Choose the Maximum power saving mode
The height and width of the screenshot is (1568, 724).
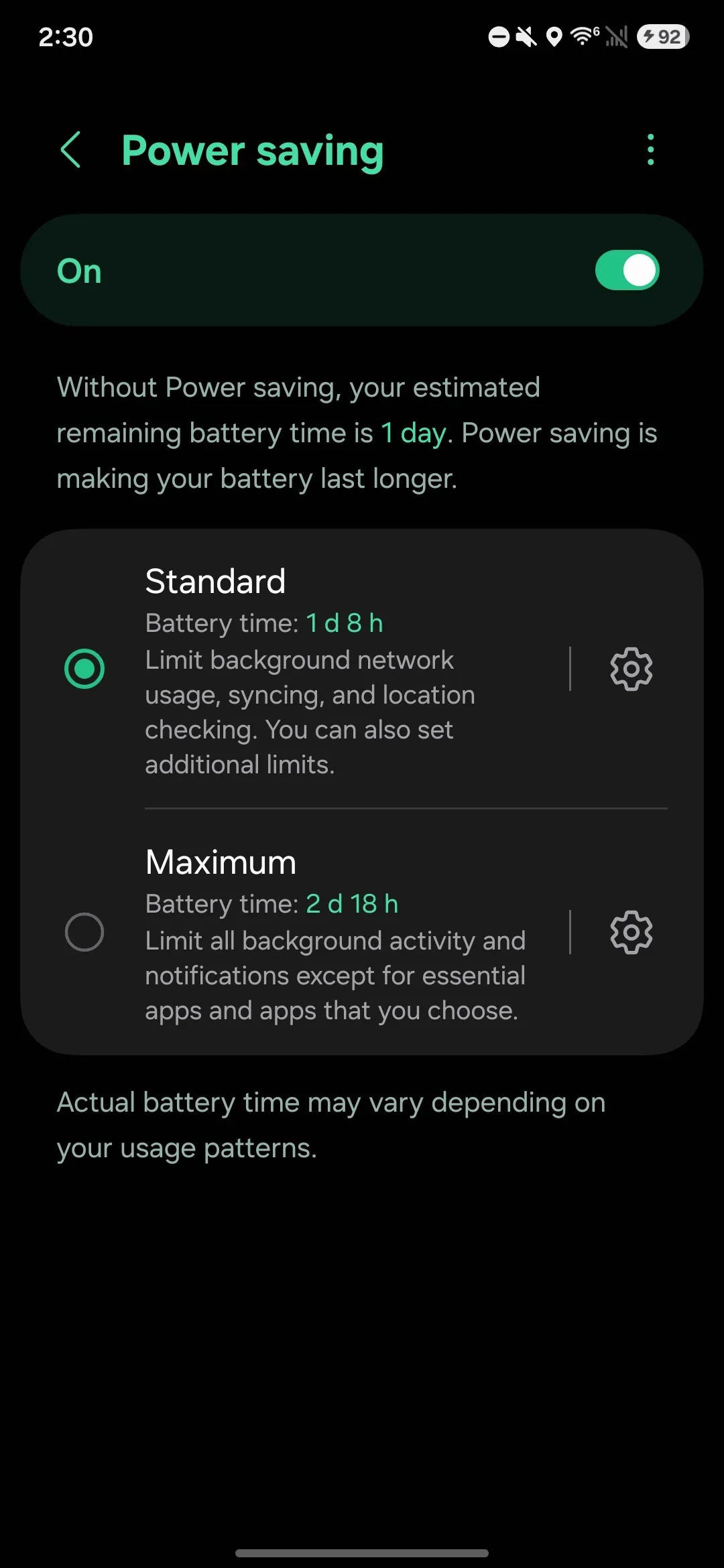click(x=84, y=932)
